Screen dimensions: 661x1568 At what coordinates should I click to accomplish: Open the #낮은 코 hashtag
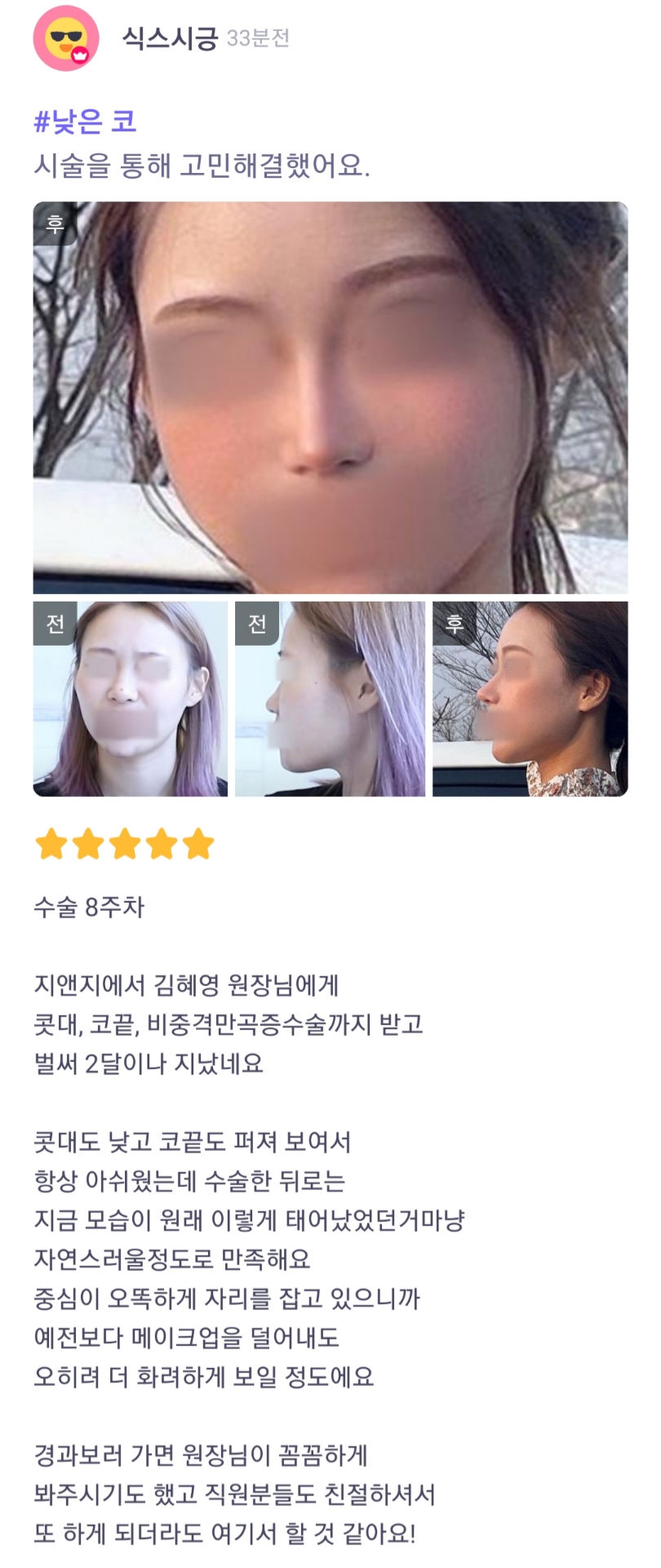point(85,122)
